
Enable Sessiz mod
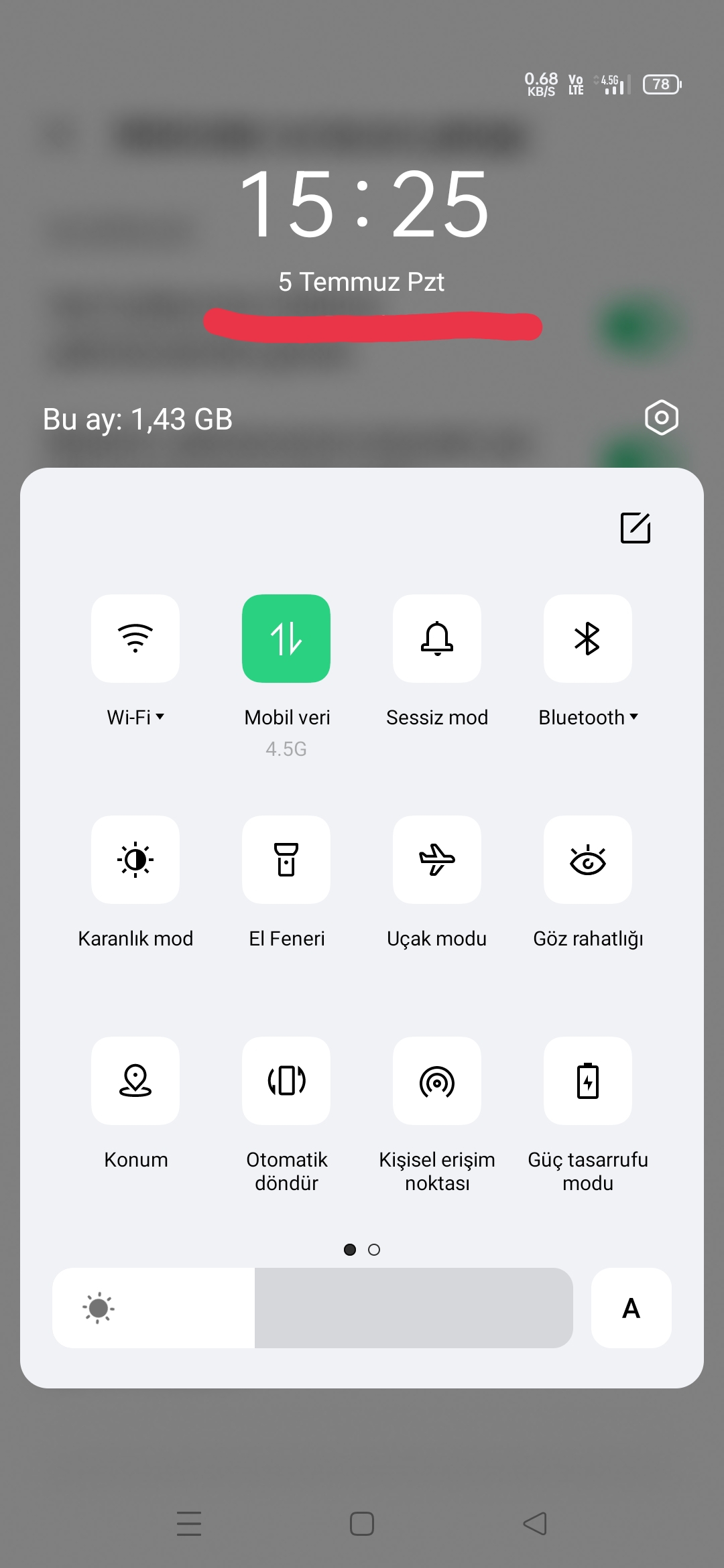tap(437, 639)
